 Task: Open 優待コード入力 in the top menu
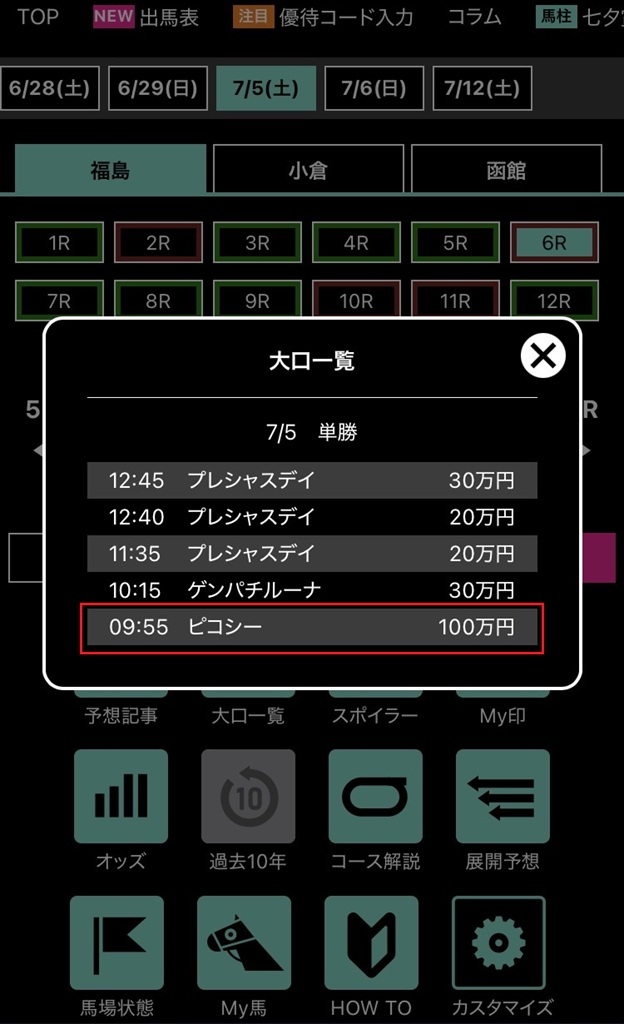click(323, 17)
